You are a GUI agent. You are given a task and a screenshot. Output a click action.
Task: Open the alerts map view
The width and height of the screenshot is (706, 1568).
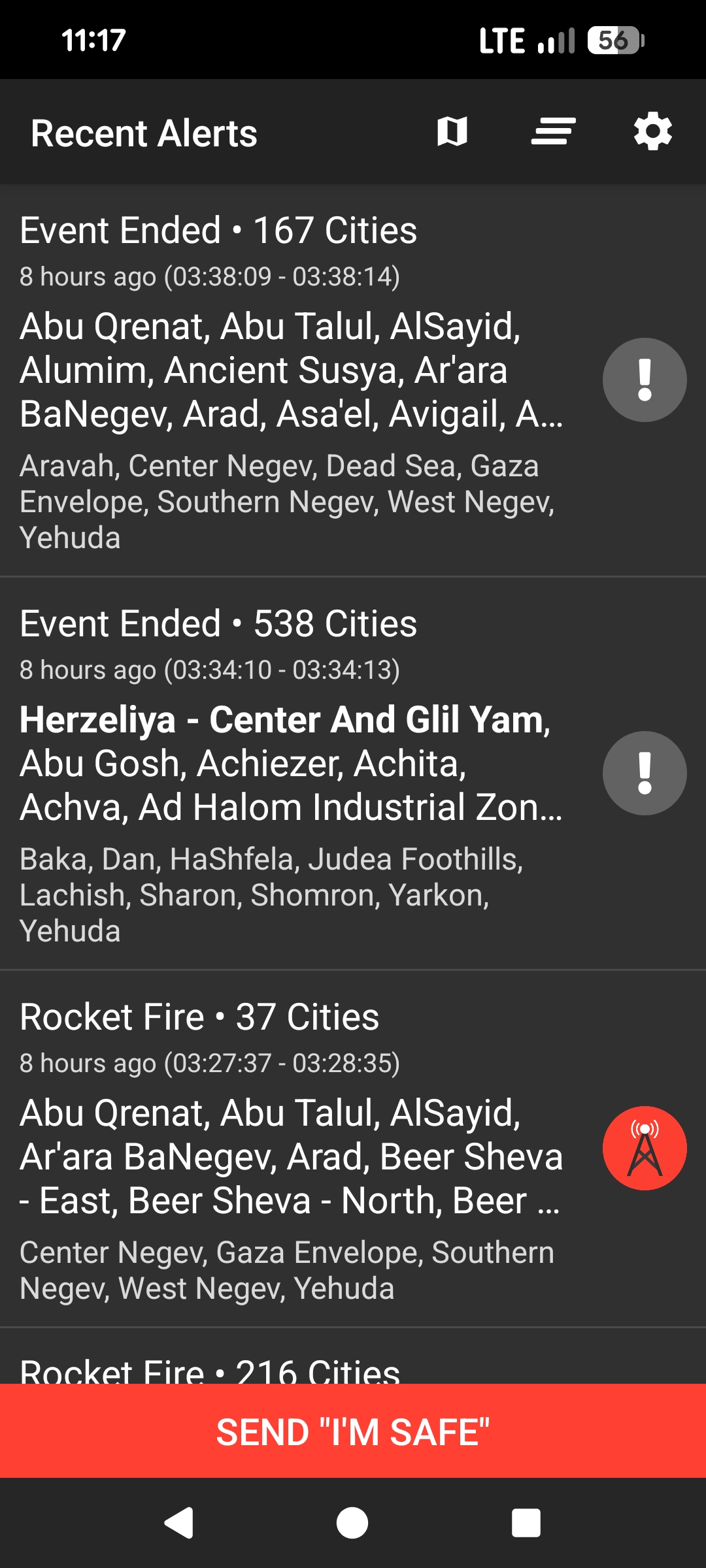[x=452, y=132]
